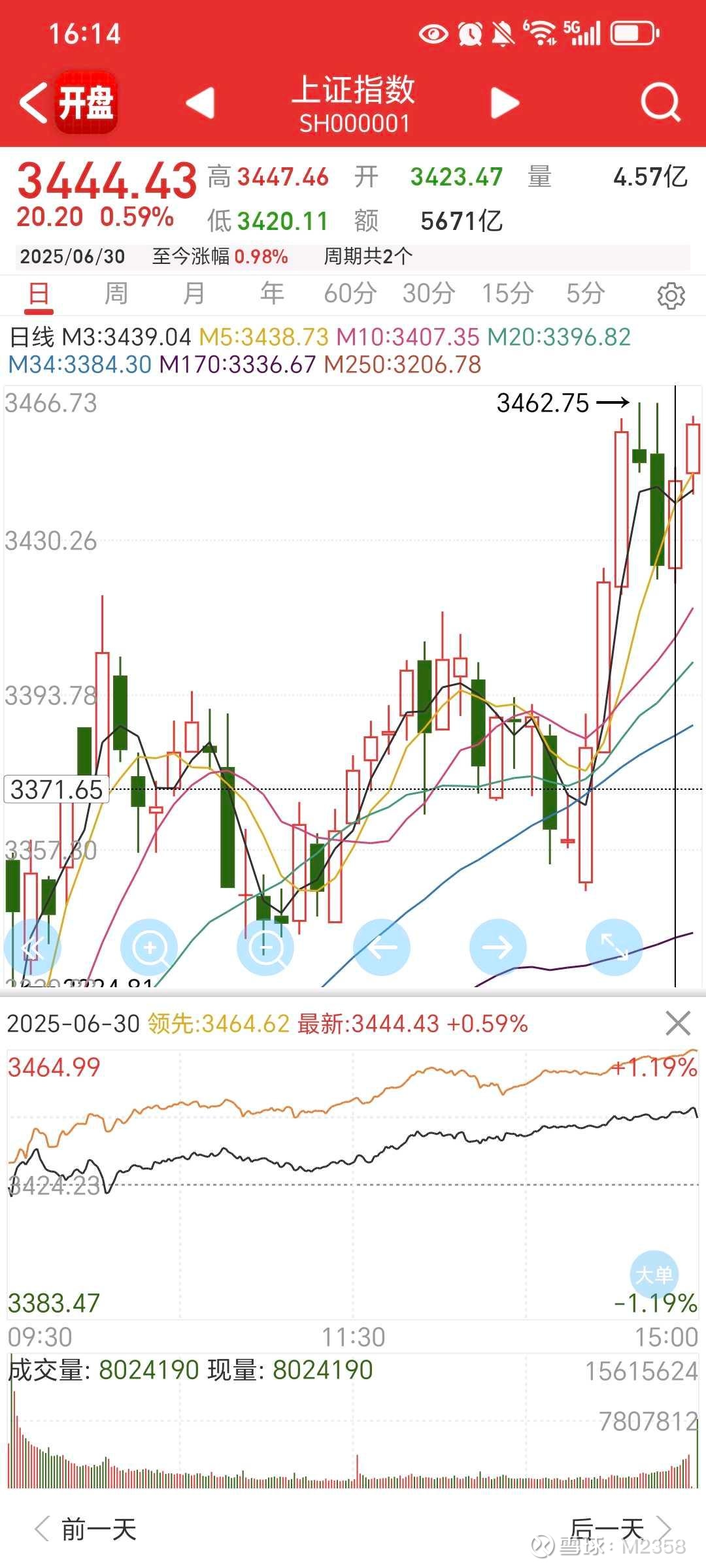Go back with the top-left arrow
706x1568 pixels.
coord(34,103)
